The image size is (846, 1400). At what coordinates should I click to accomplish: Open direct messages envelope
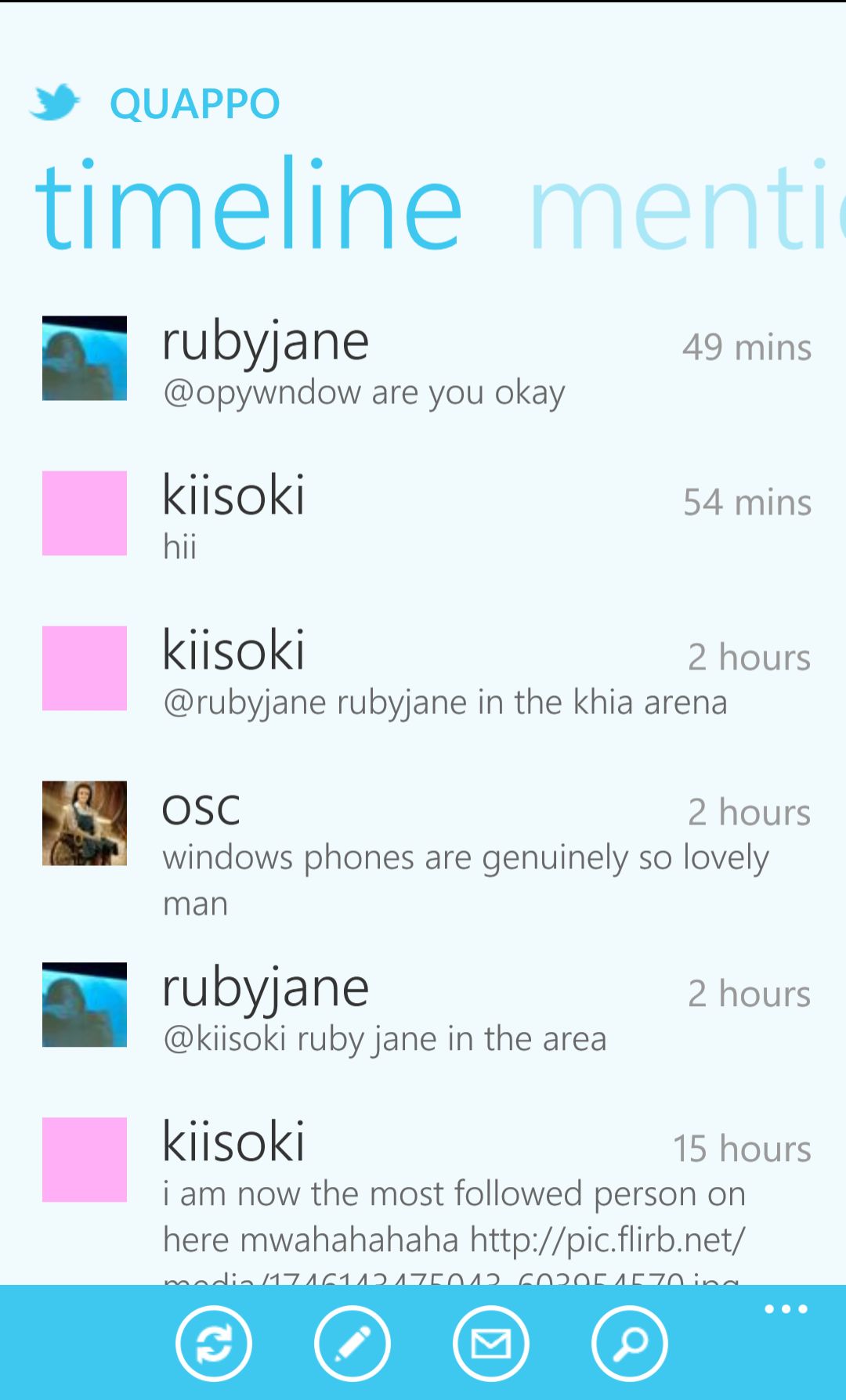coord(491,1344)
